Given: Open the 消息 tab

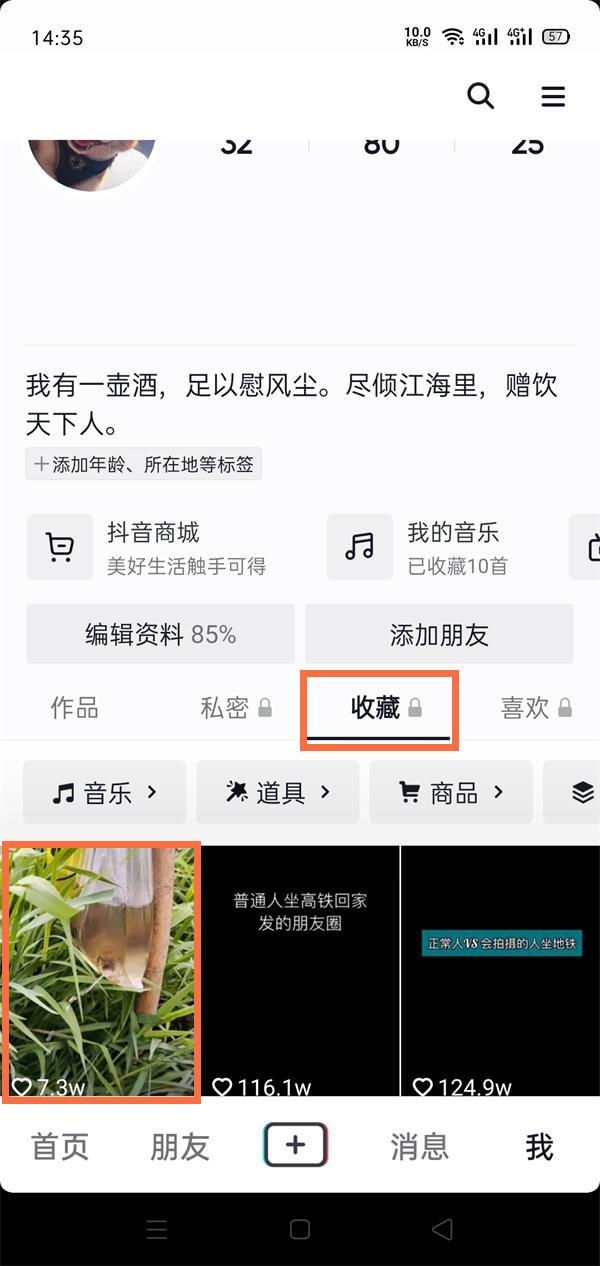Looking at the screenshot, I should (x=419, y=1147).
